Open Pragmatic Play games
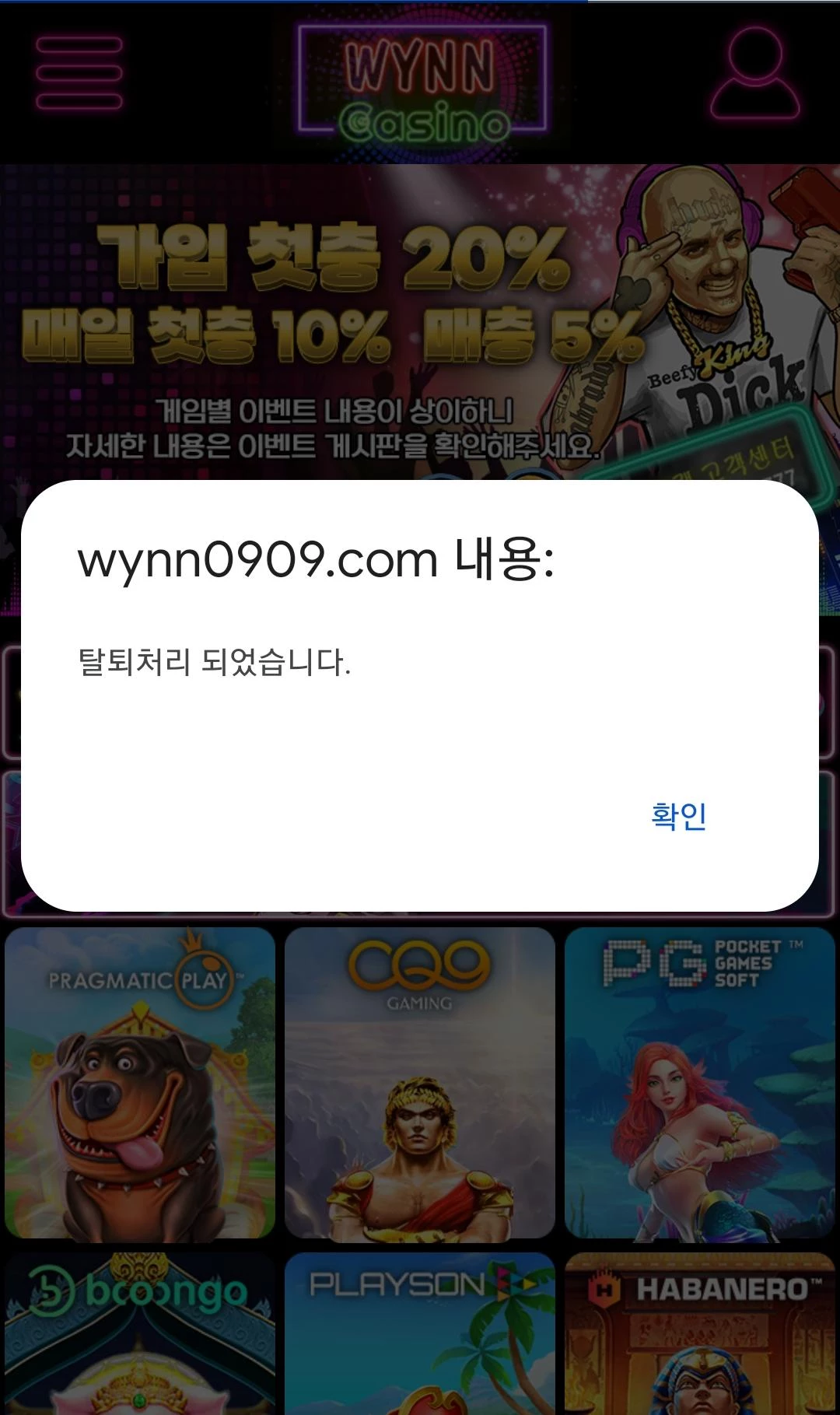This screenshot has height=1415, width=840. click(140, 1081)
